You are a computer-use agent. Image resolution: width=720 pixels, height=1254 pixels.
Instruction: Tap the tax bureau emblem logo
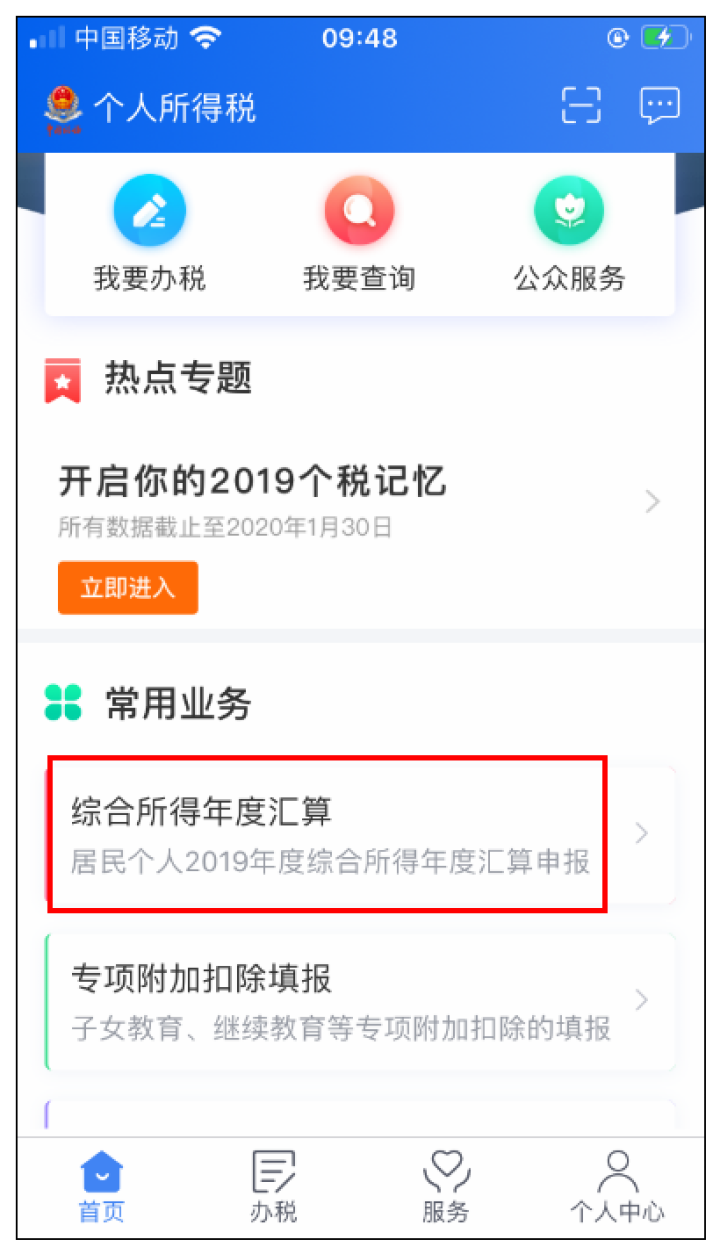(64, 105)
